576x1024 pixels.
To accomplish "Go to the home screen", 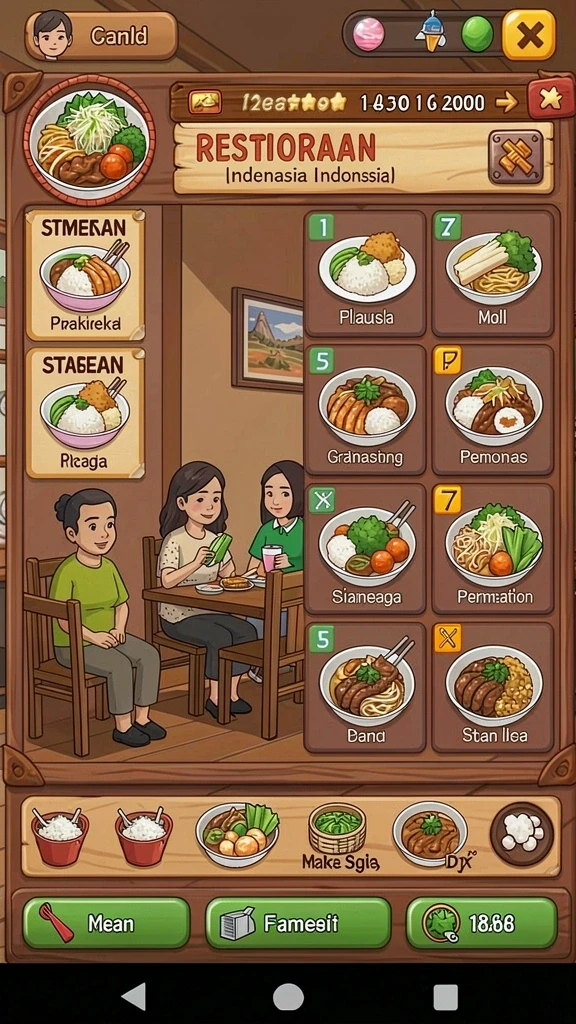I will click(x=288, y=997).
